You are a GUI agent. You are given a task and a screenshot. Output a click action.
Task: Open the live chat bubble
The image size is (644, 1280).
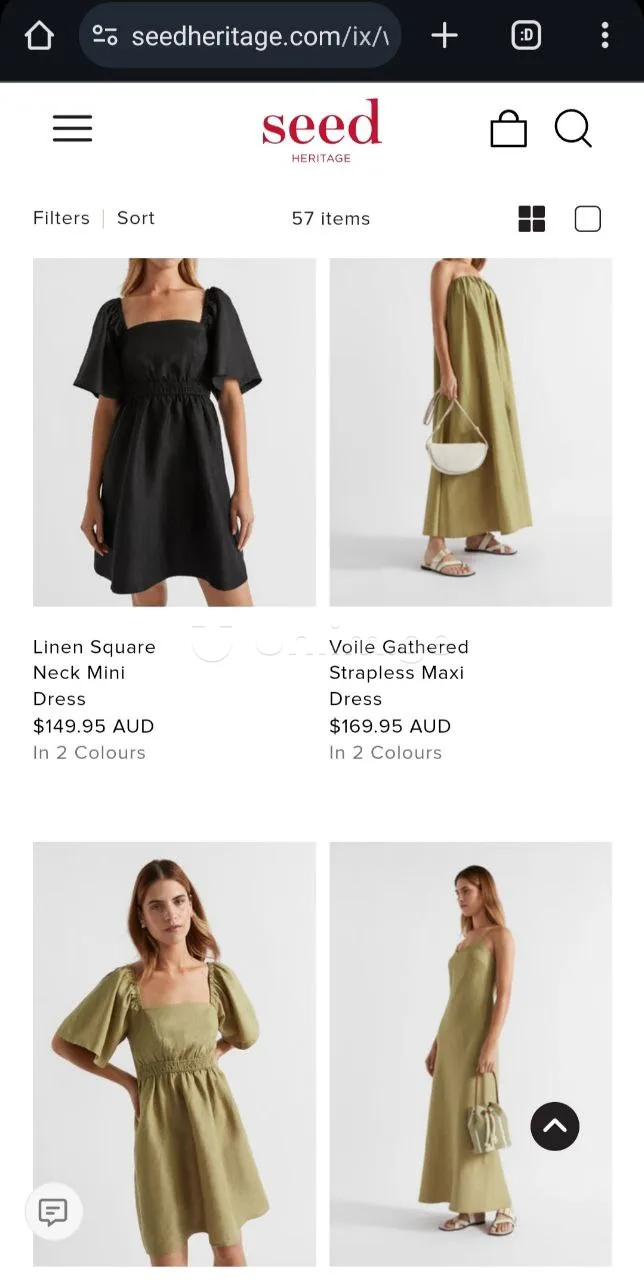(x=53, y=1213)
